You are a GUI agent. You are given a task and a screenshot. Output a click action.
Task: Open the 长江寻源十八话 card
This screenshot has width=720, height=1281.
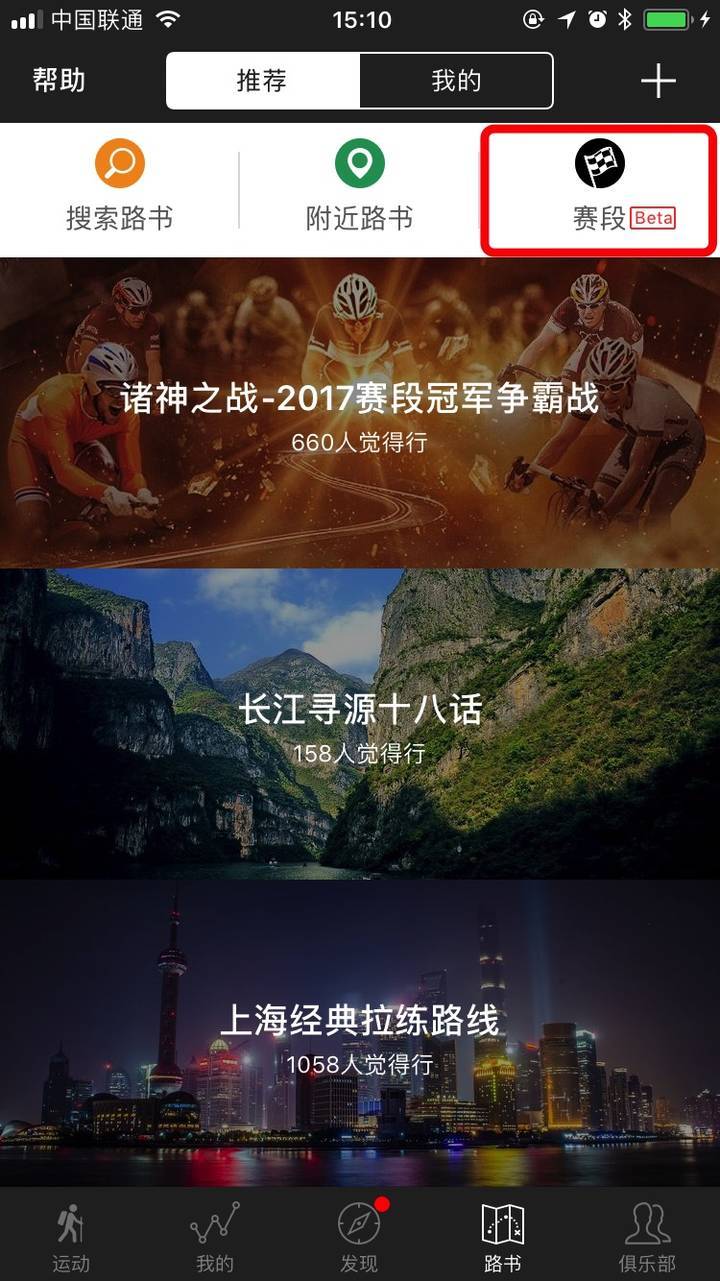coord(360,724)
